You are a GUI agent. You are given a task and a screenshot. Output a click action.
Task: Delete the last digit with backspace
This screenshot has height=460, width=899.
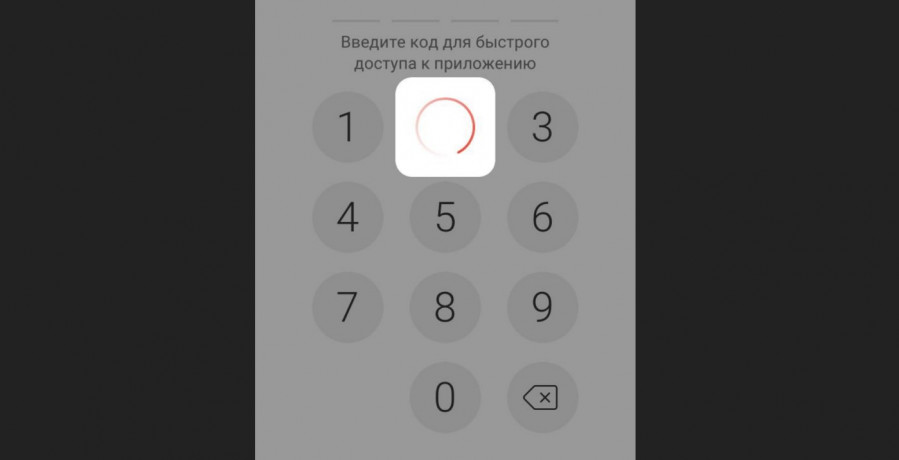541,397
